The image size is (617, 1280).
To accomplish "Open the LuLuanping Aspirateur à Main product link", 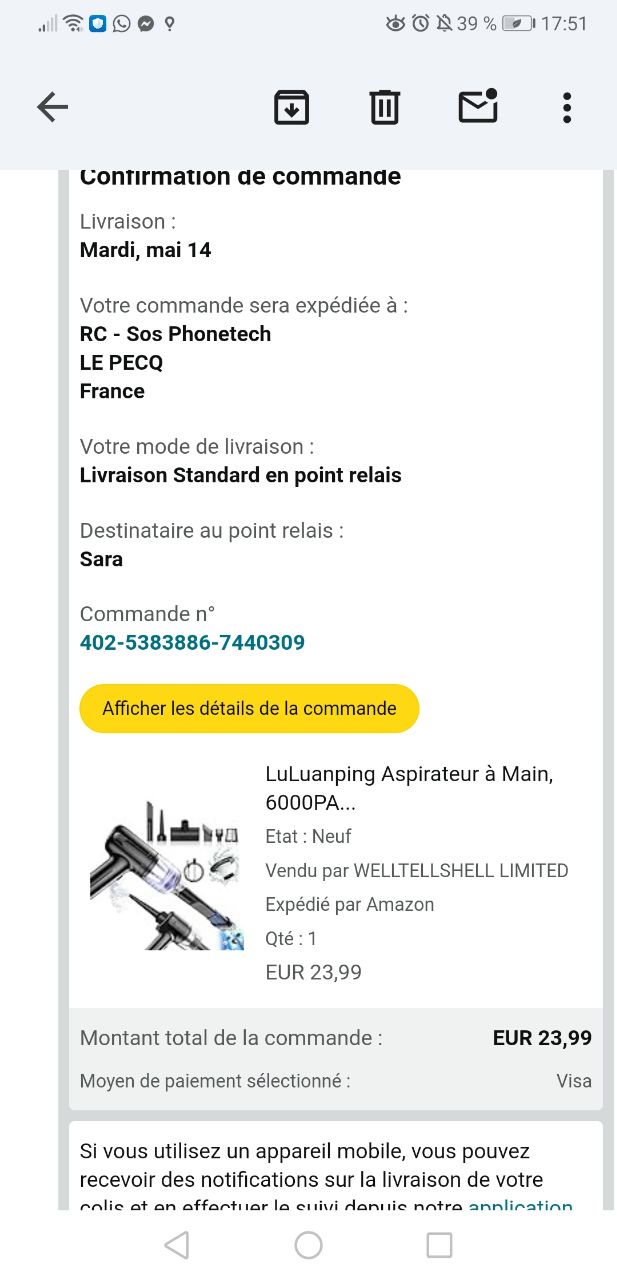I will (408, 788).
